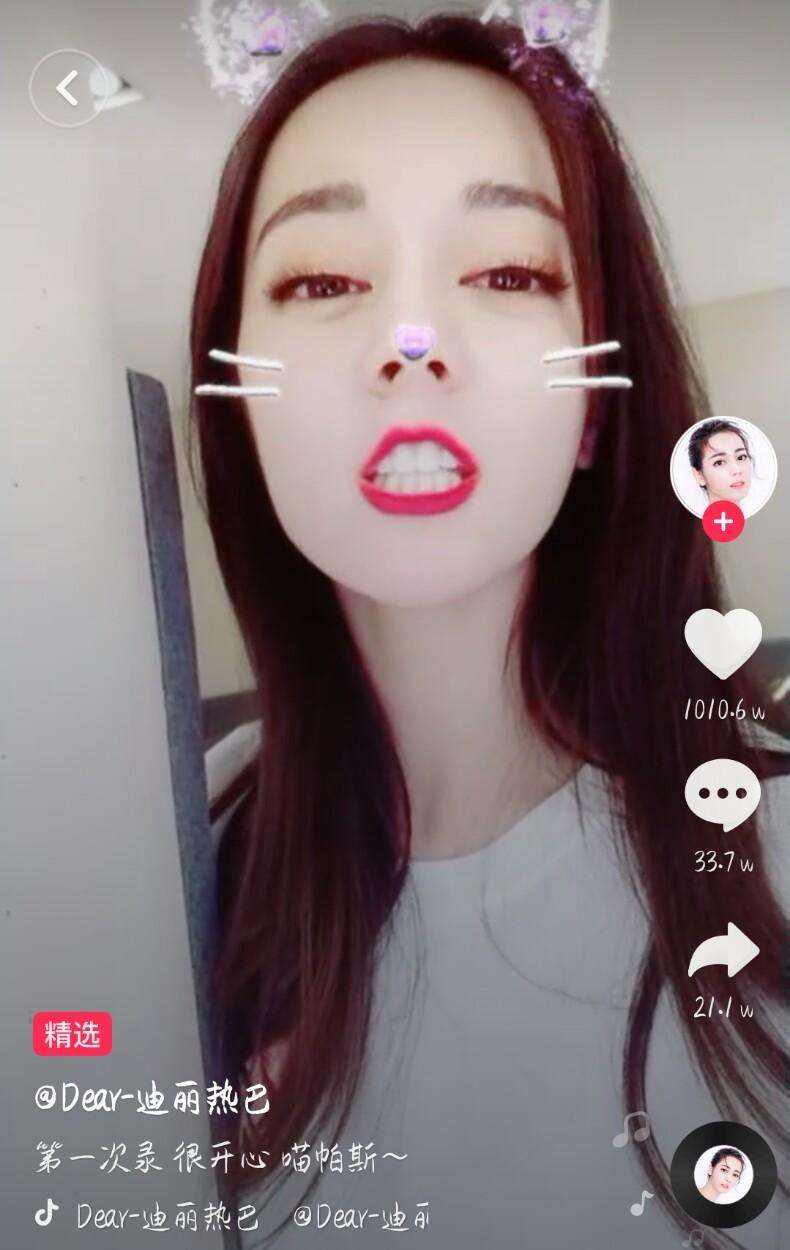This screenshot has width=790, height=1250.
Task: Open the comments bubble
Action: 723,794
